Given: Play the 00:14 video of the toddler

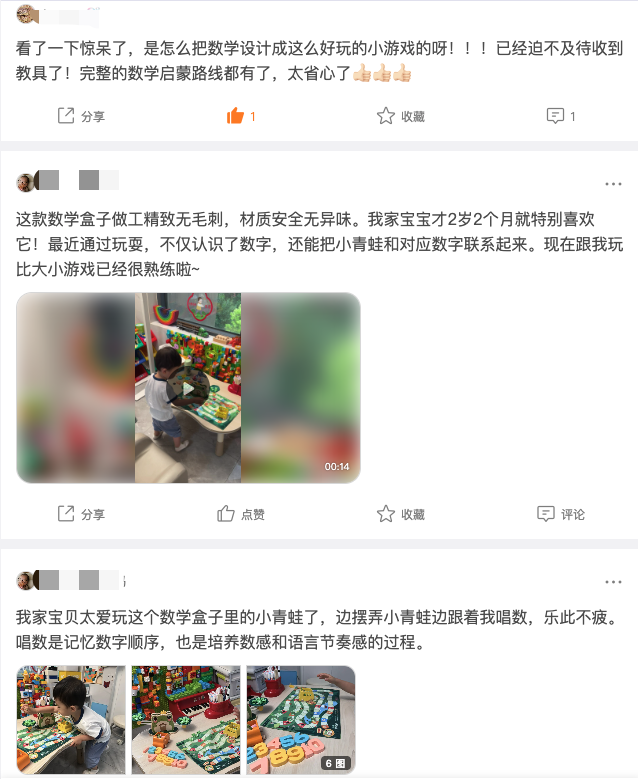Looking at the screenshot, I should click(188, 388).
